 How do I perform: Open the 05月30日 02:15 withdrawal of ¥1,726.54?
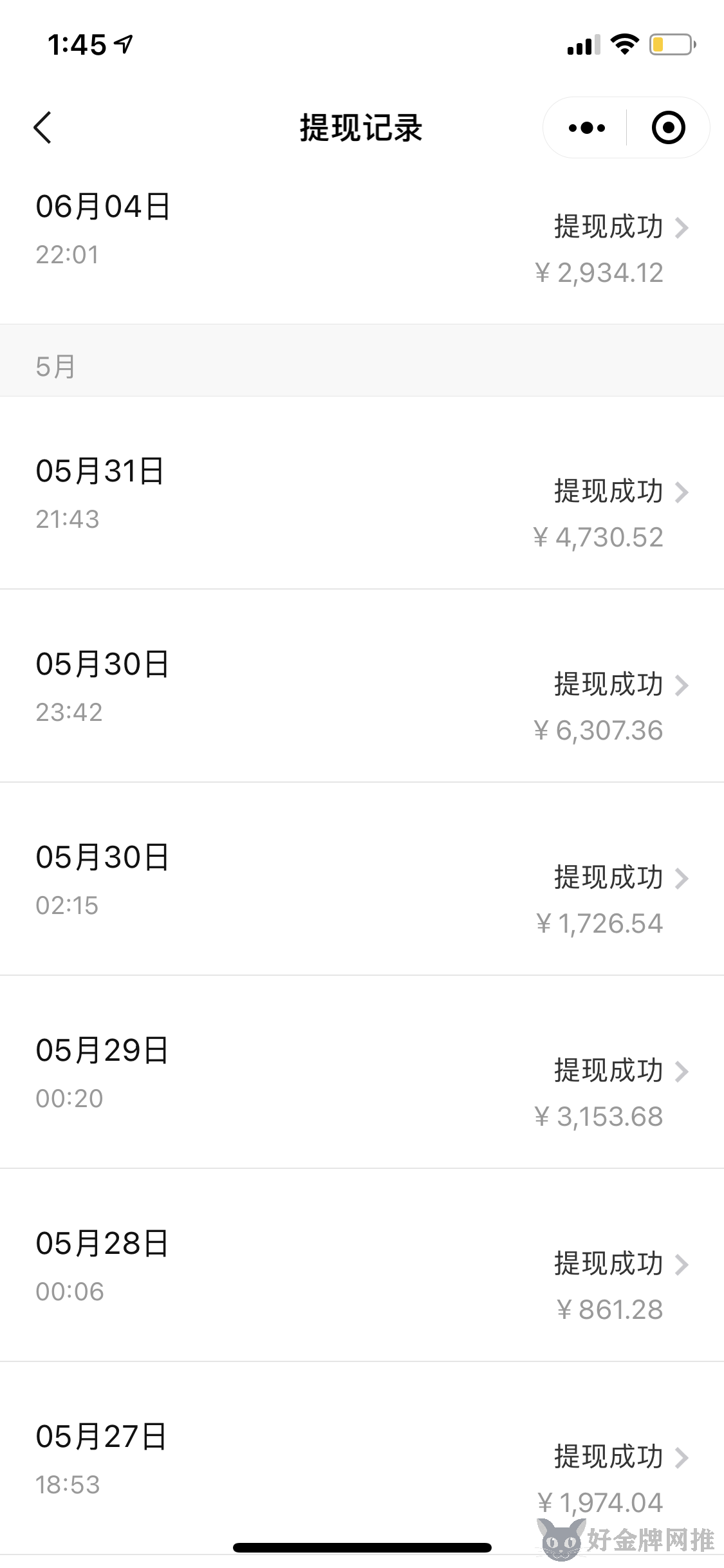tap(362, 879)
